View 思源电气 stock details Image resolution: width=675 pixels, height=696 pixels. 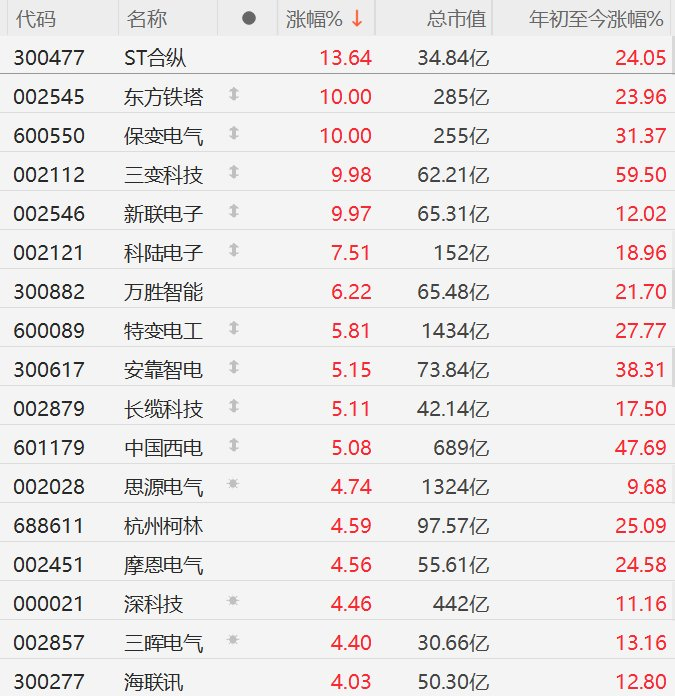click(x=337, y=487)
